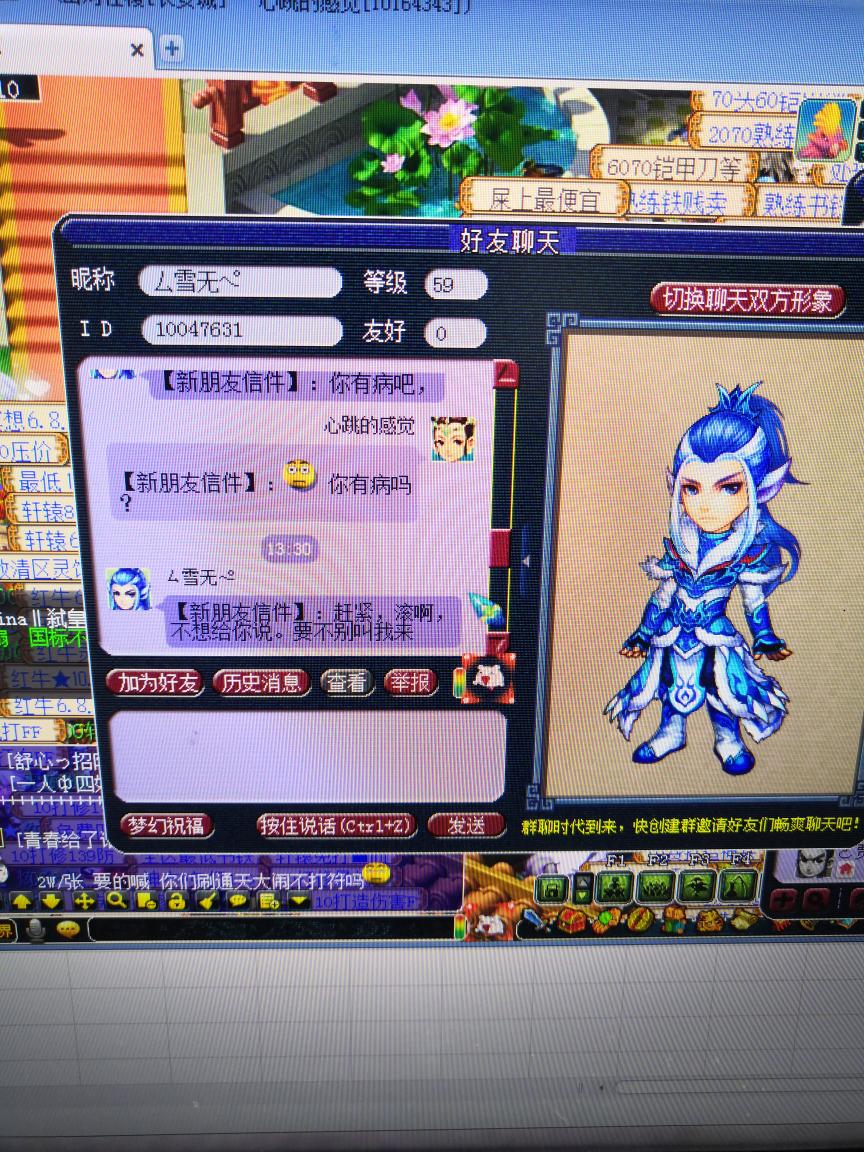Image resolution: width=864 pixels, height=1152 pixels.
Task: Open the 梦幻祝福 button
Action: point(167,825)
